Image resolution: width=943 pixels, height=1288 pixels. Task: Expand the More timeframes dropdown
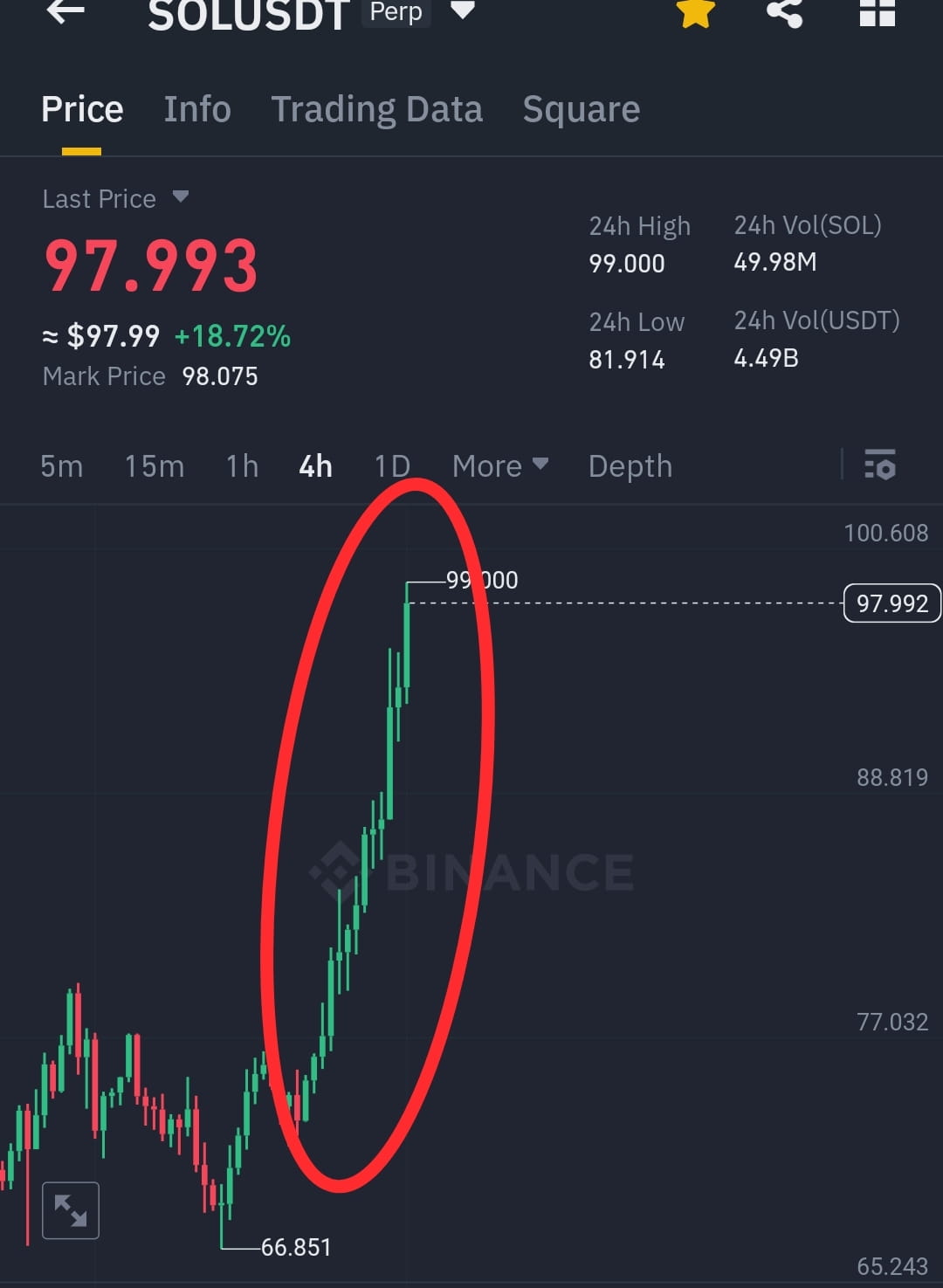[x=499, y=466]
